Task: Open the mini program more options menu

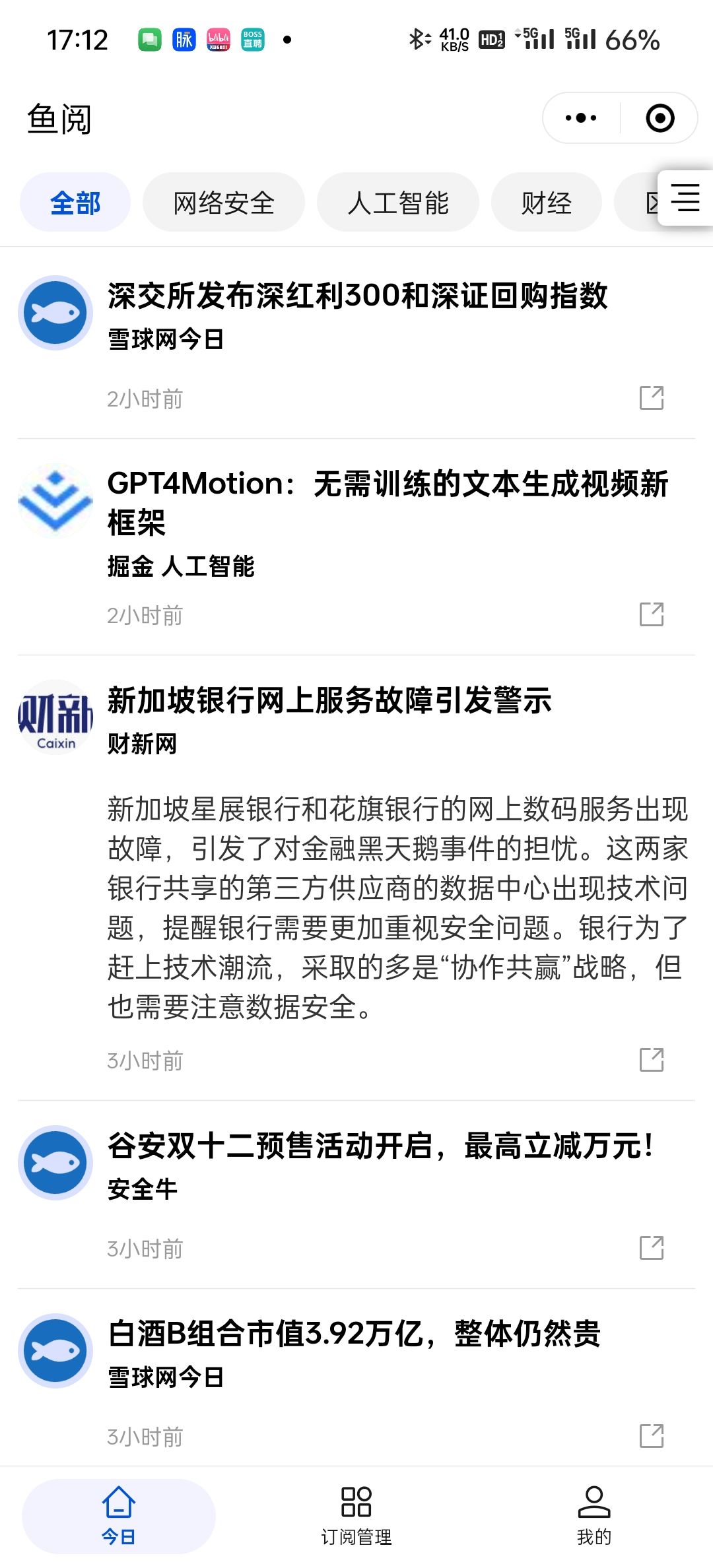Action: 581,118
